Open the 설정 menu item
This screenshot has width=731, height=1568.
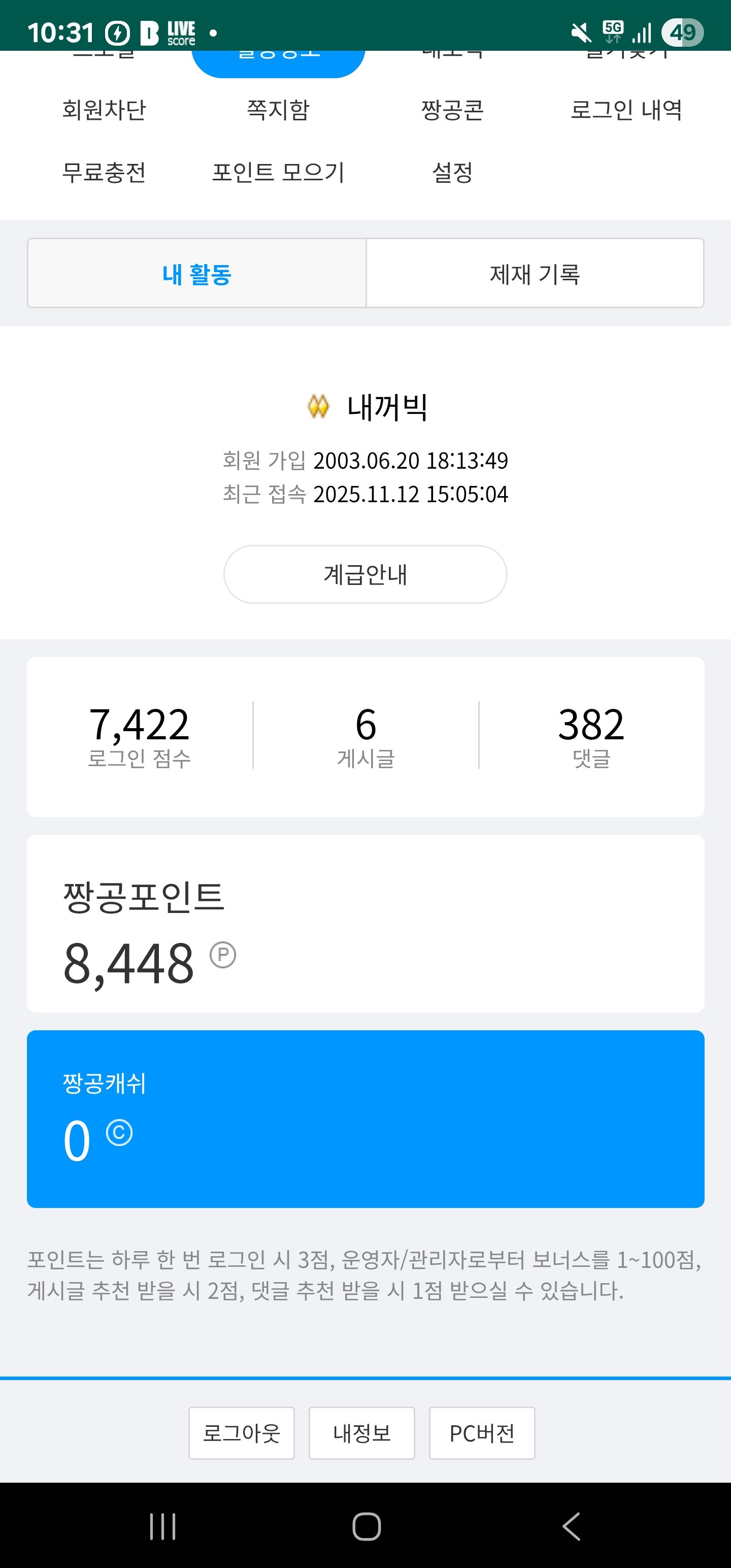click(452, 172)
